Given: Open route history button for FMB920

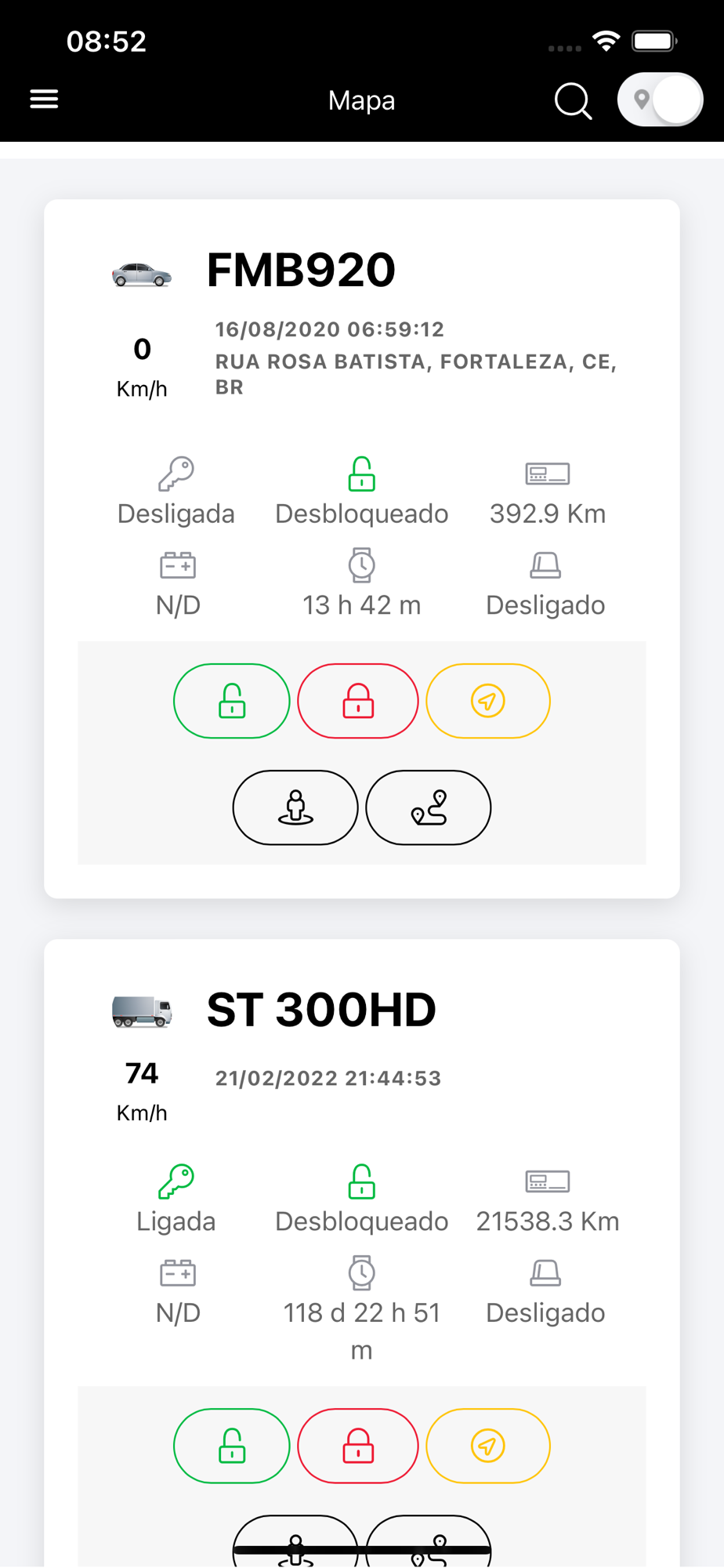Looking at the screenshot, I should [x=429, y=808].
